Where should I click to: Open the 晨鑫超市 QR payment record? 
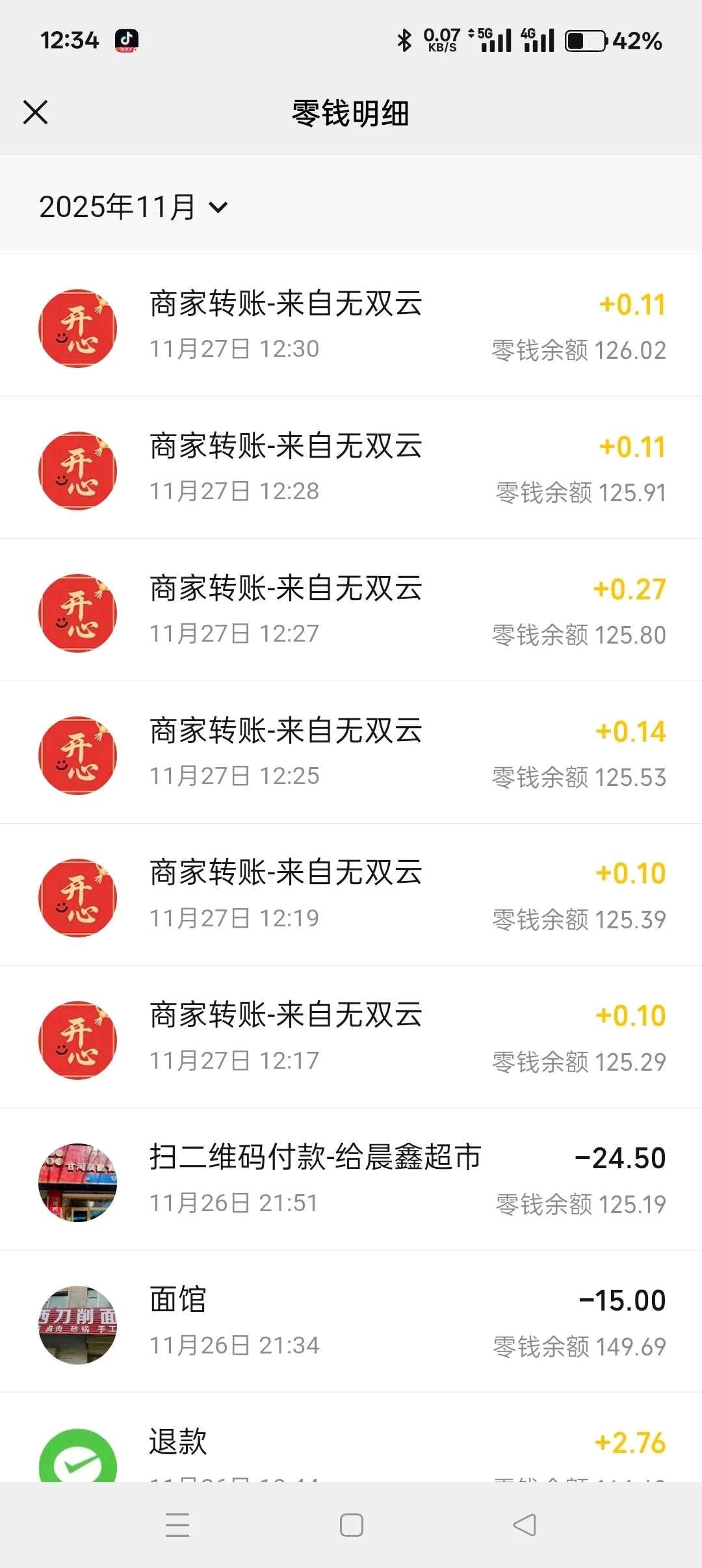tap(351, 1179)
